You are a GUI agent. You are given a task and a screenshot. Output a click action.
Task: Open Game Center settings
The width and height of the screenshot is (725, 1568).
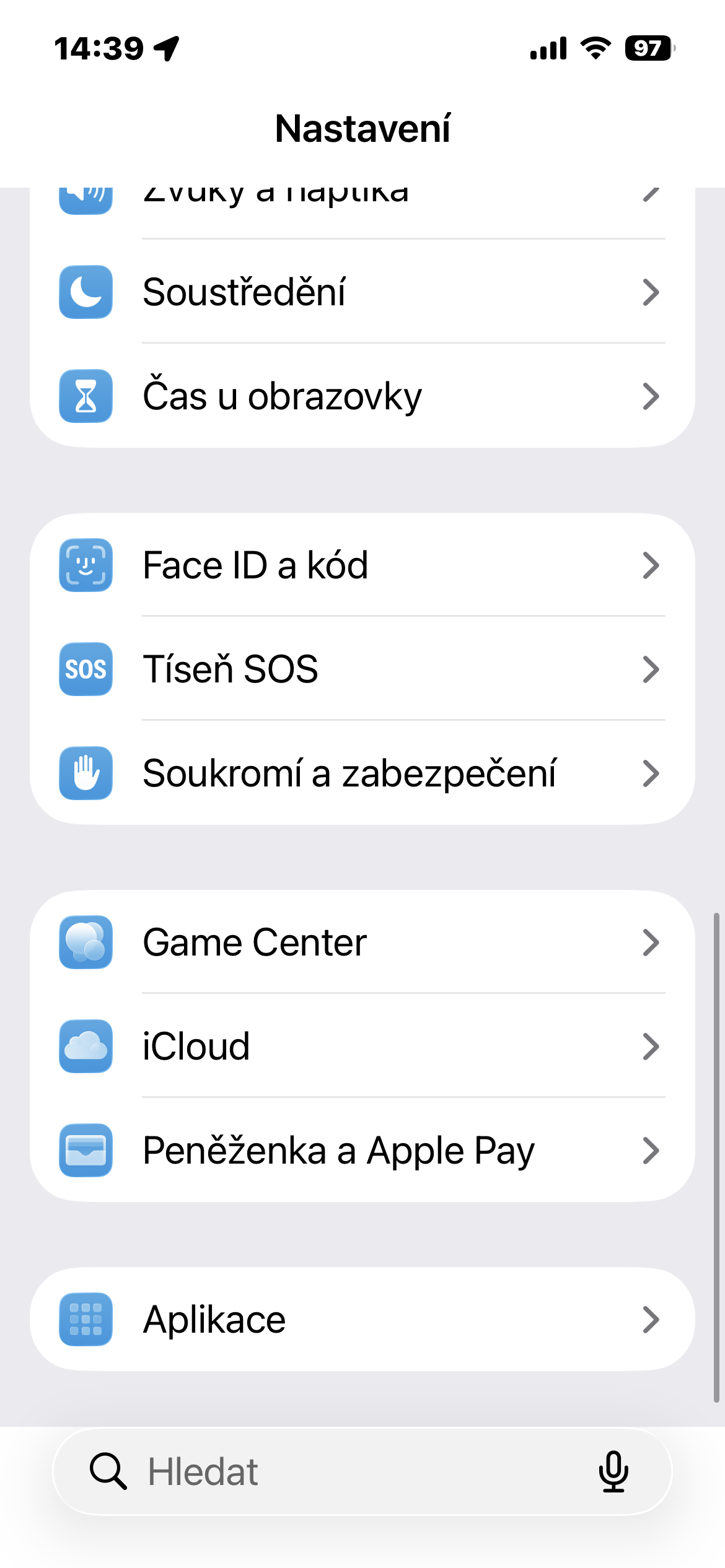362,943
